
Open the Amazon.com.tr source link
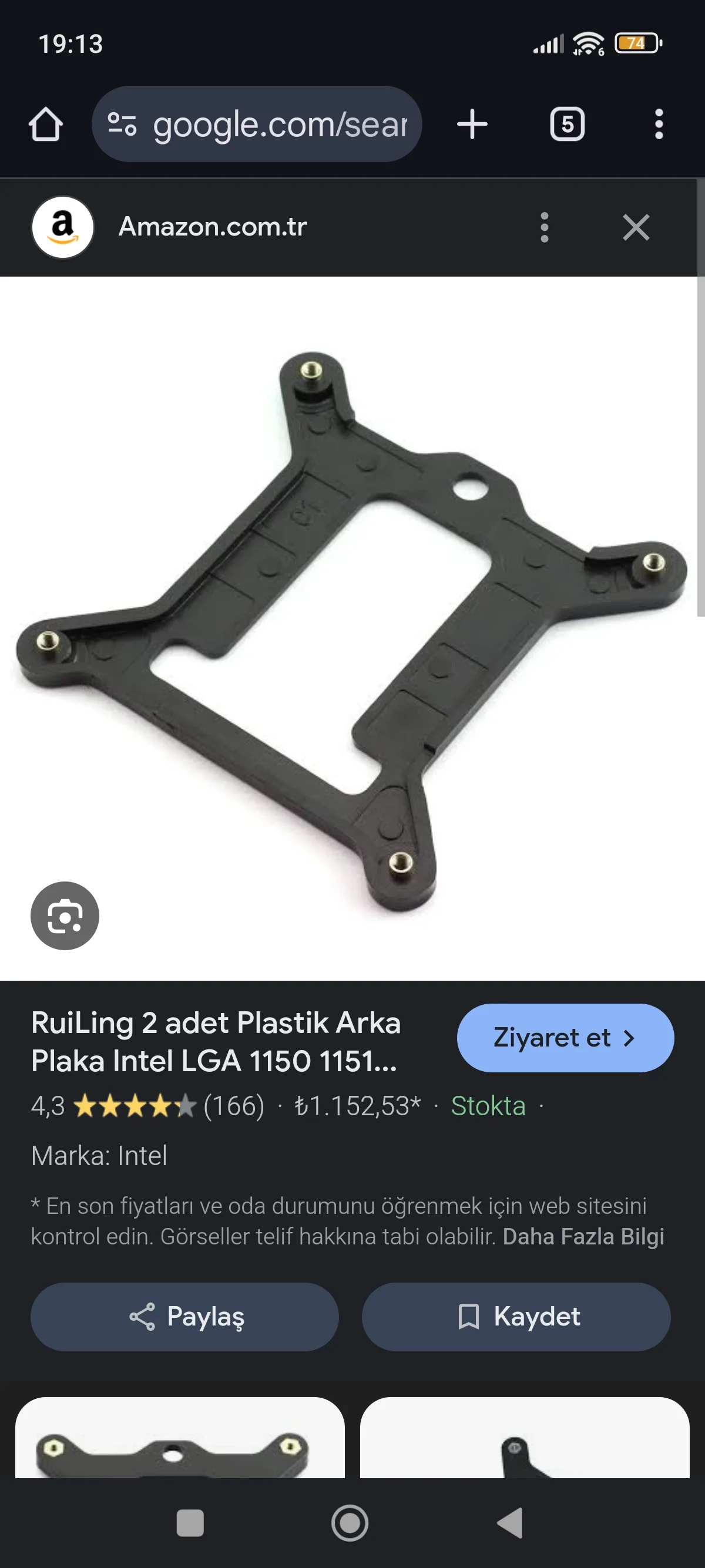coord(213,227)
